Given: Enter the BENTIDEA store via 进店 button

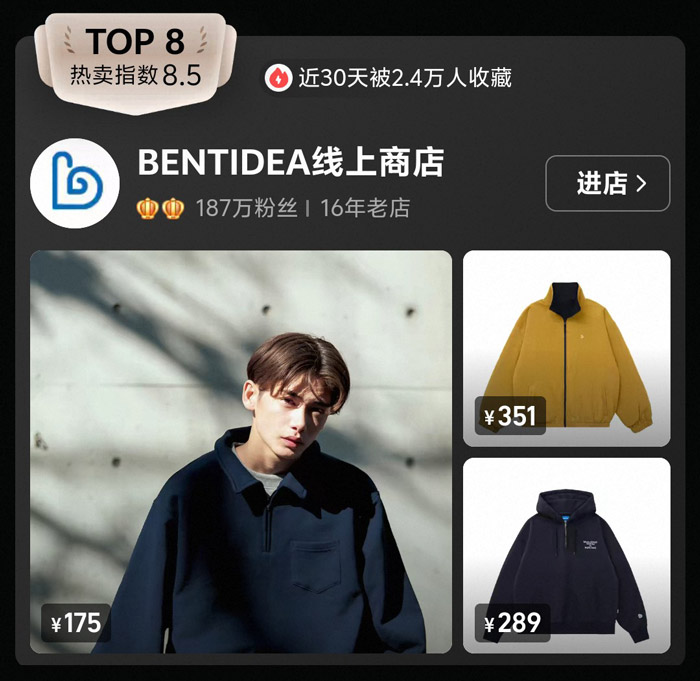Looking at the screenshot, I should tap(607, 184).
